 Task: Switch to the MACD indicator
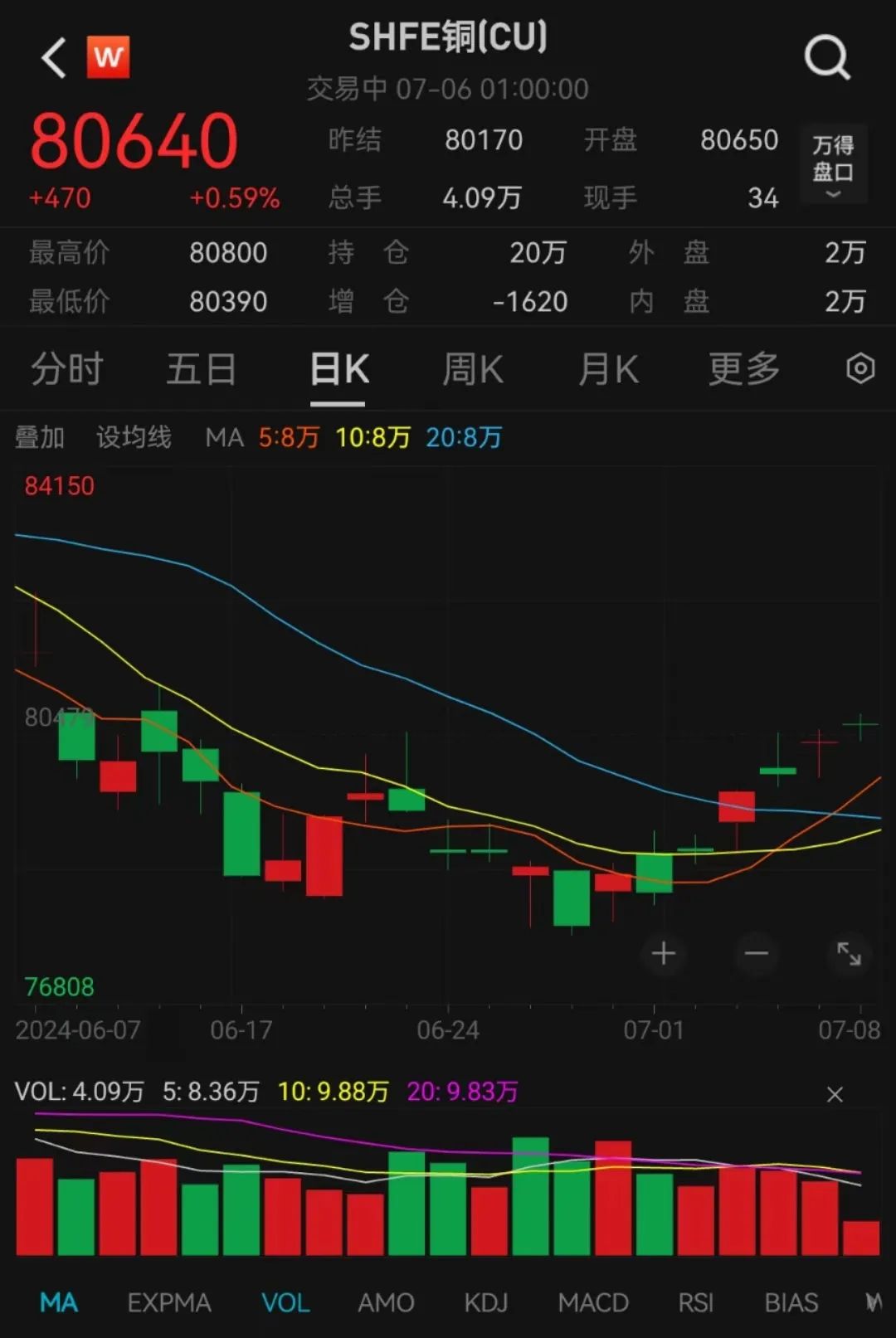click(x=593, y=1303)
